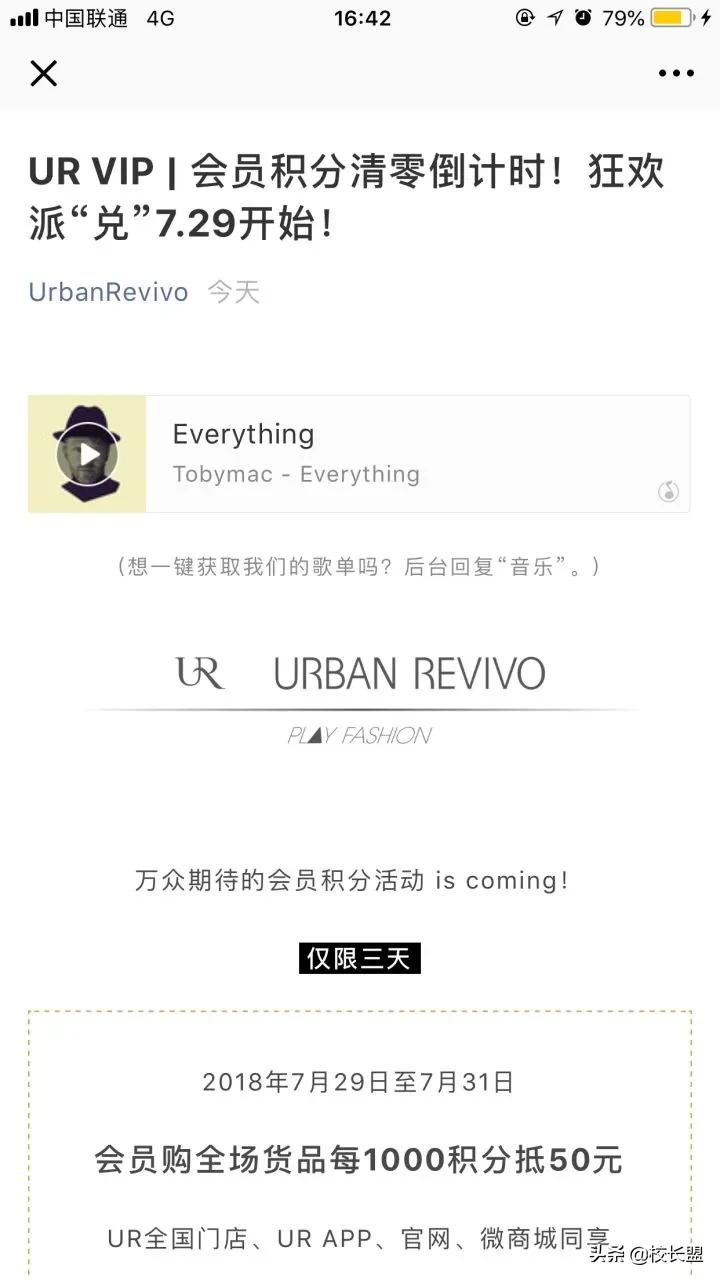Tap the location services arrow icon
Image resolution: width=720 pixels, height=1280 pixels.
553,17
